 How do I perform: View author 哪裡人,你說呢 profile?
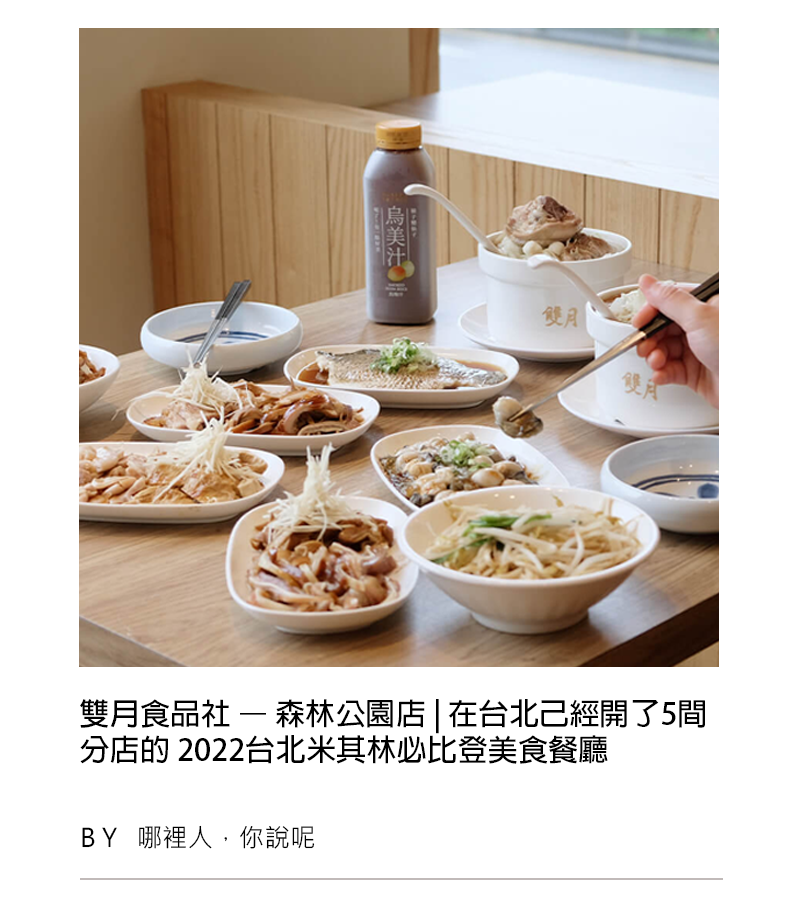[226, 838]
